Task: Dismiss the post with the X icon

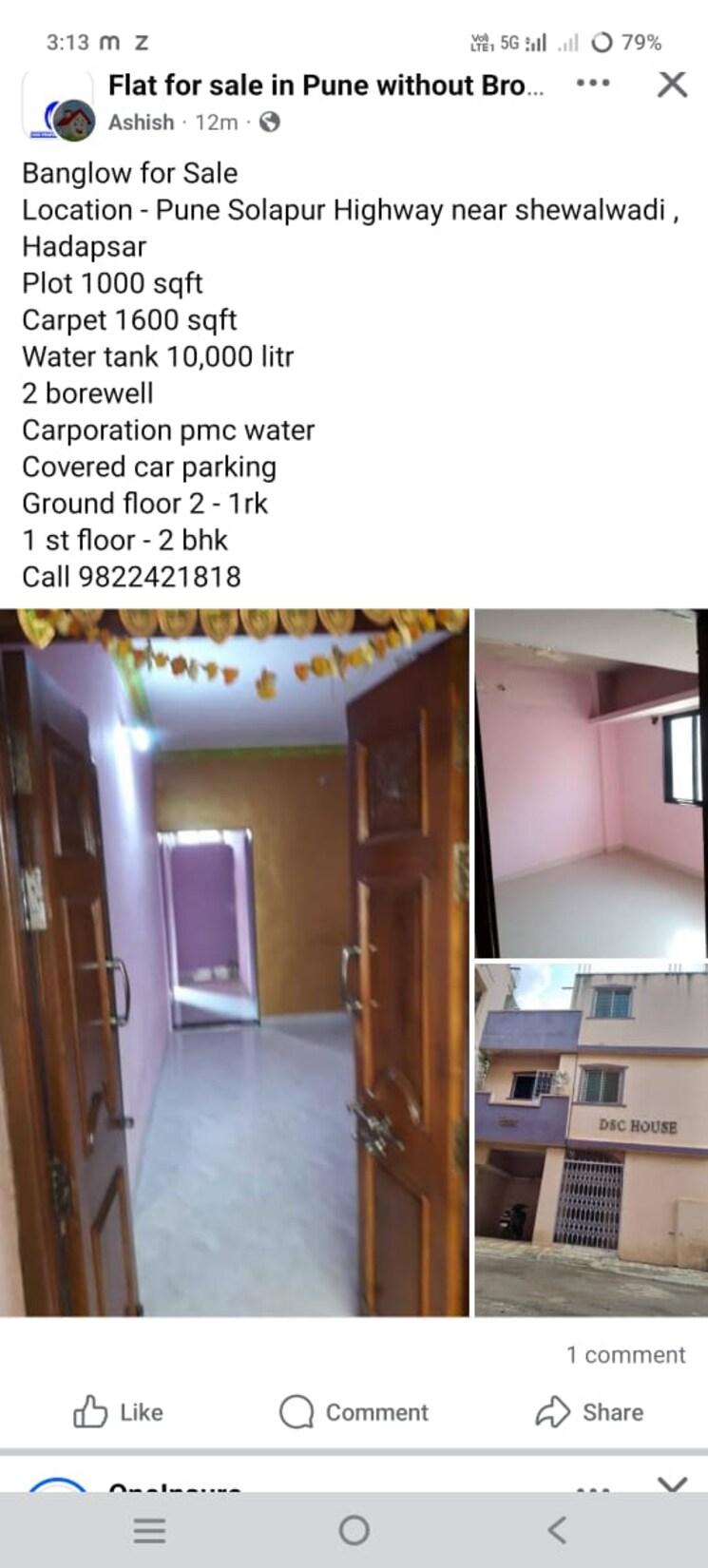Action: 672,85
